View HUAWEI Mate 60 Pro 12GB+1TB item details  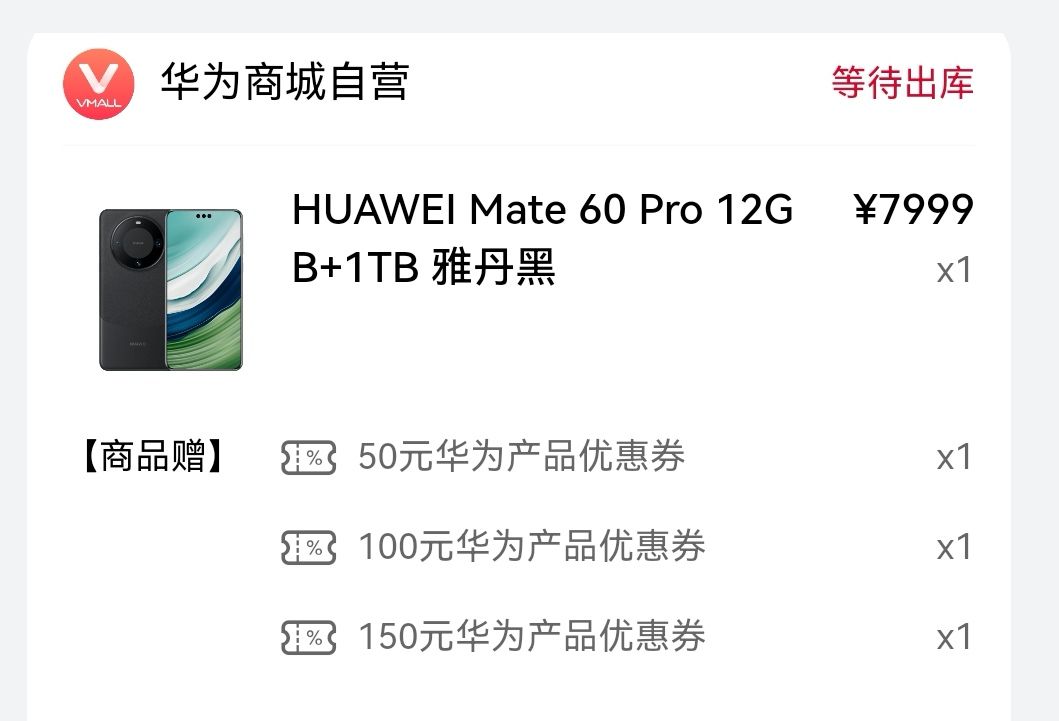pos(542,239)
